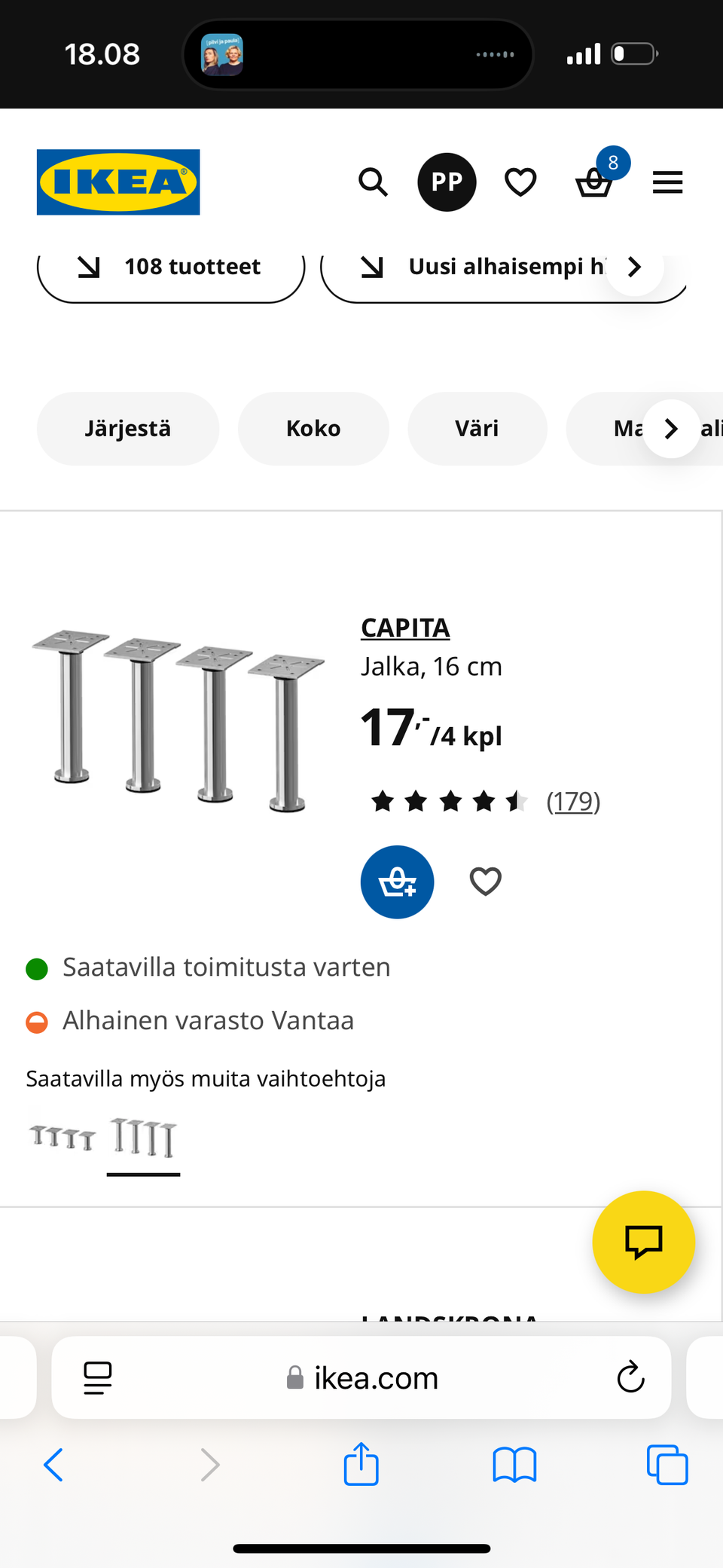723x1568 pixels.
Task: Open the favorites heart icon in the header
Action: 520,182
